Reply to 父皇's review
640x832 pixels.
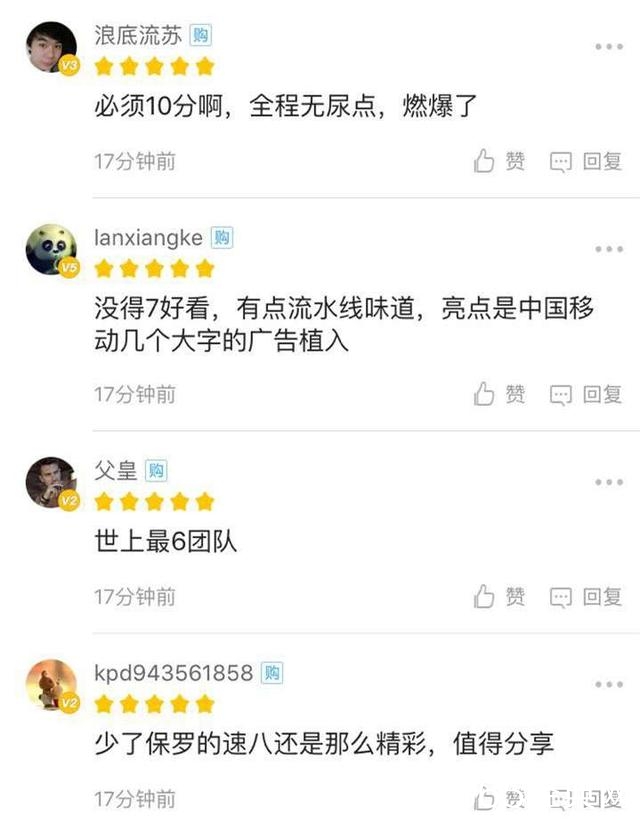[587, 597]
